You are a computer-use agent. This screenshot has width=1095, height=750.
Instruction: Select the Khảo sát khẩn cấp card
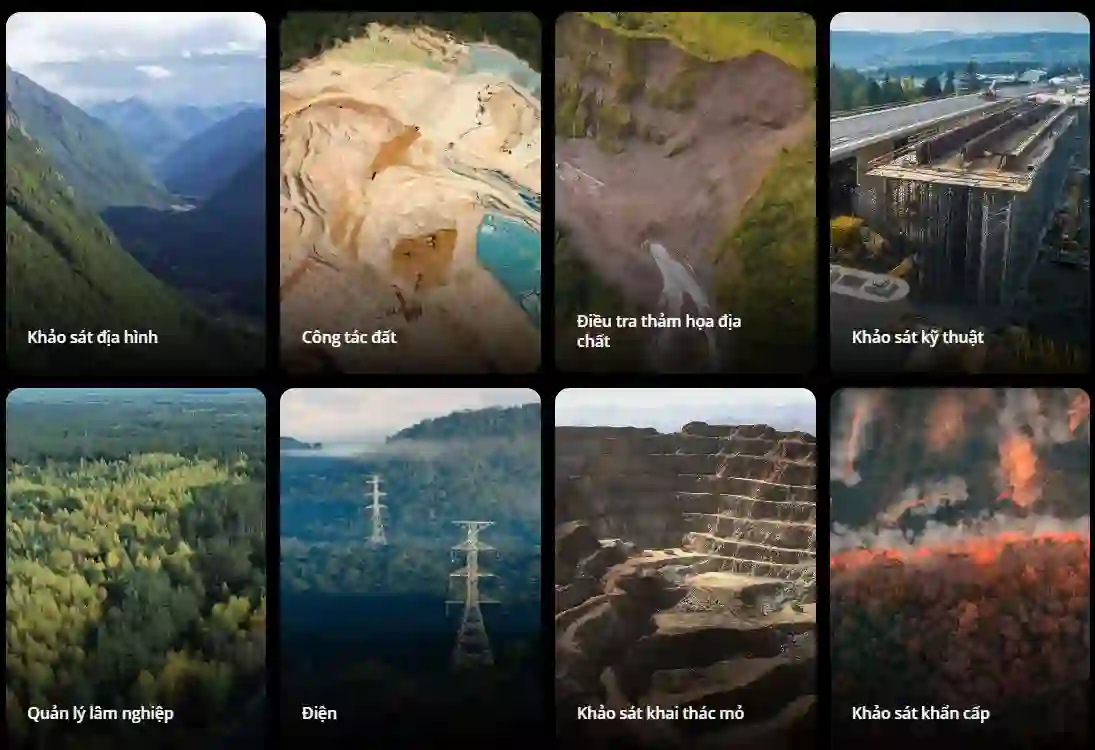pyautogui.click(x=959, y=565)
